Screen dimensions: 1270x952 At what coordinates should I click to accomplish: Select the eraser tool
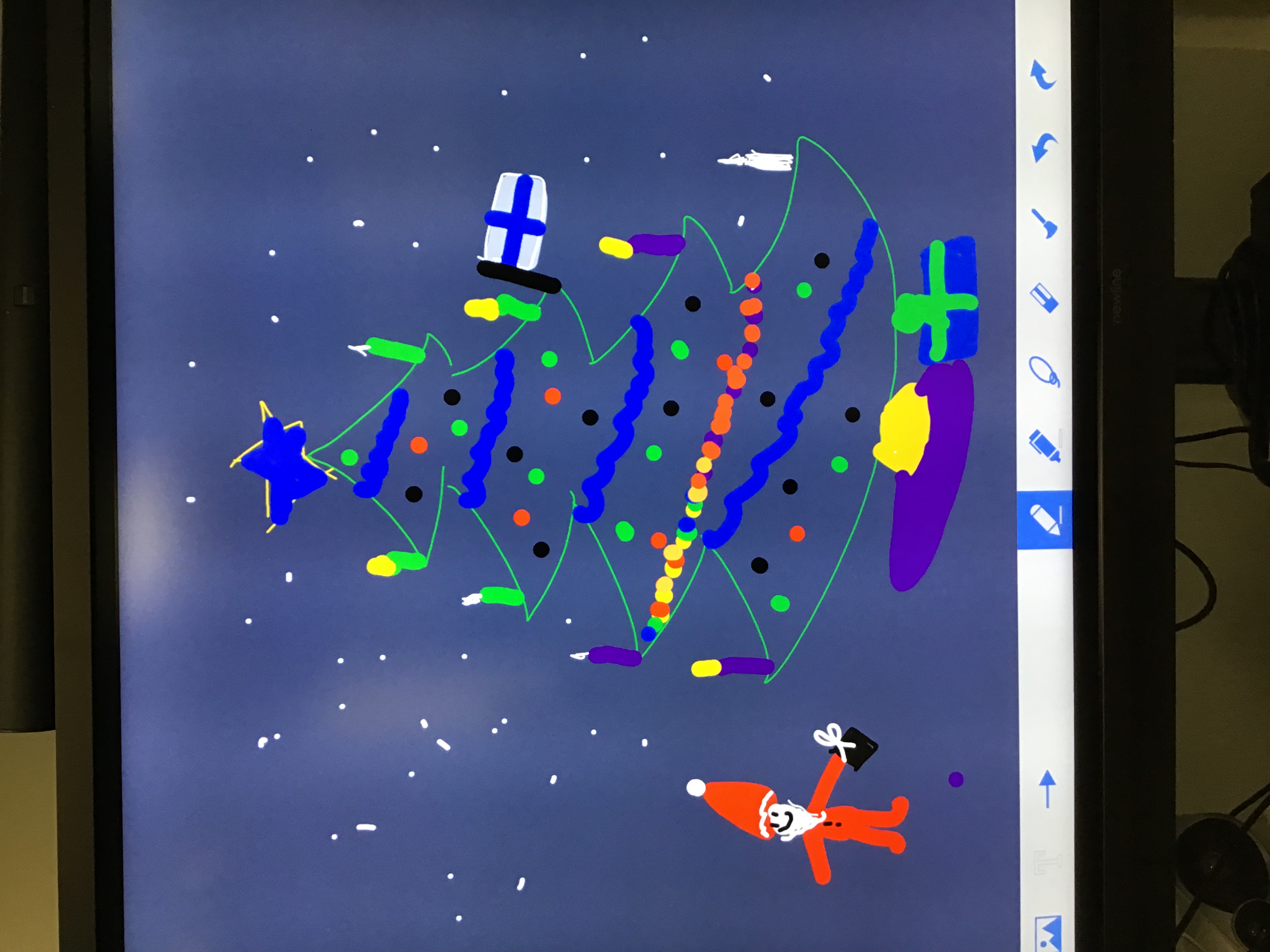point(1044,298)
